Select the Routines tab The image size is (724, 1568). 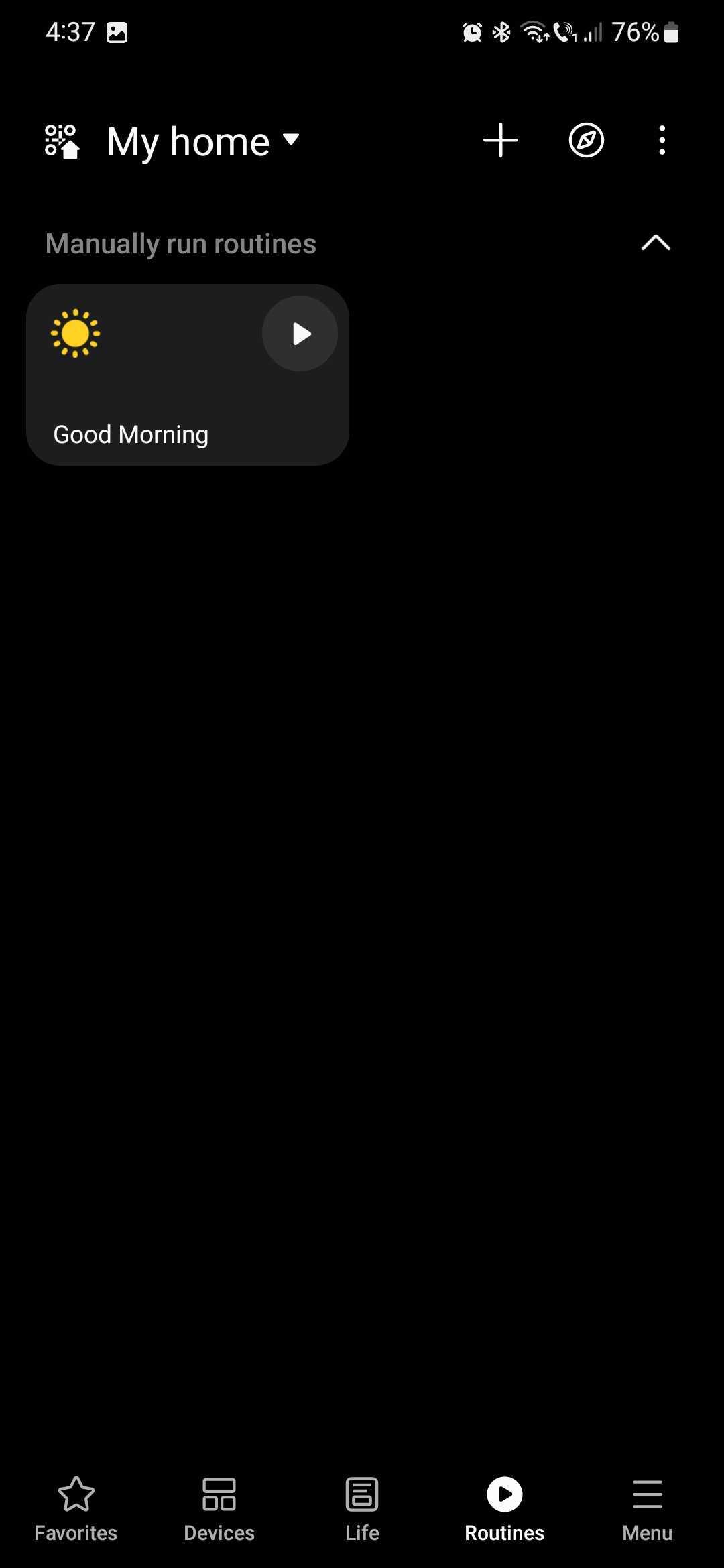[505, 1509]
